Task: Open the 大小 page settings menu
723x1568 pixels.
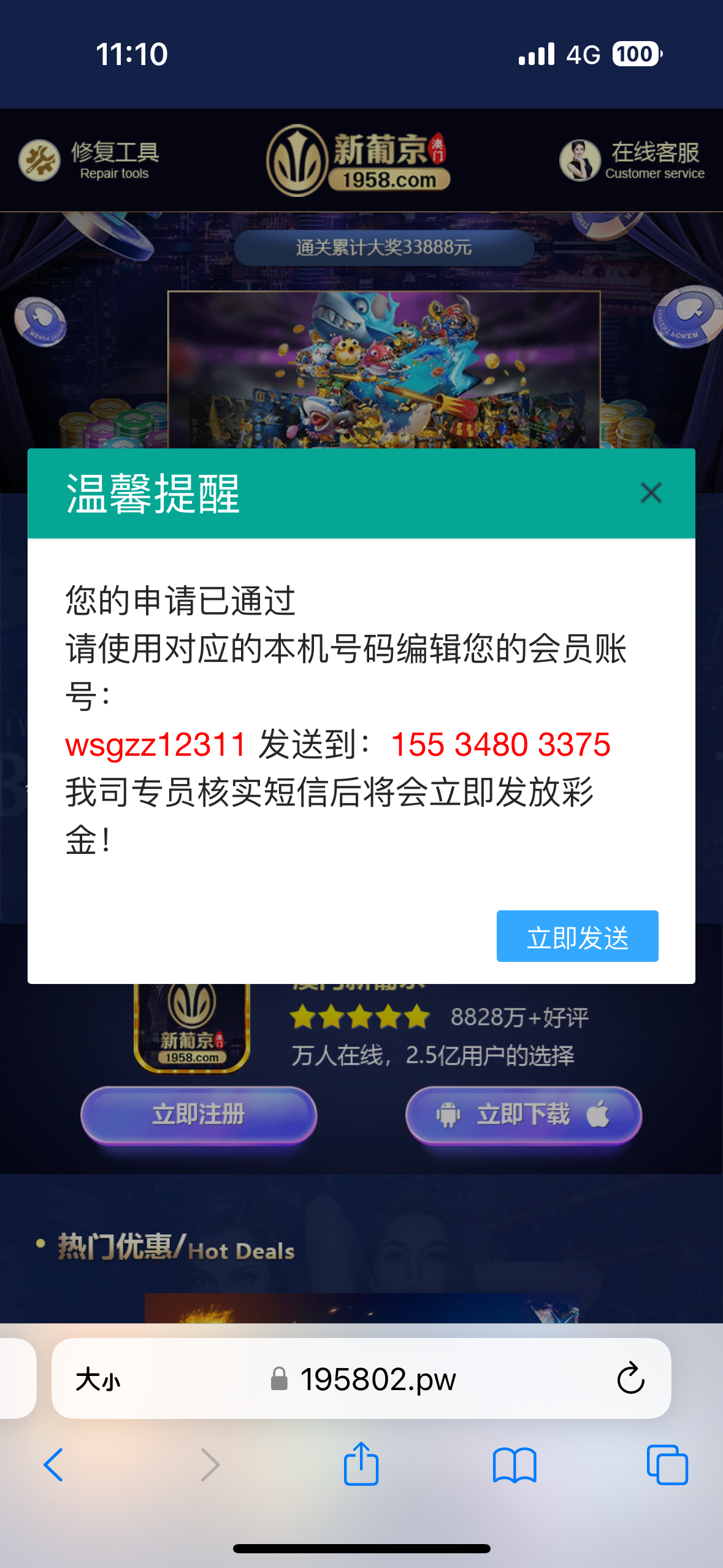Action: click(x=98, y=1380)
